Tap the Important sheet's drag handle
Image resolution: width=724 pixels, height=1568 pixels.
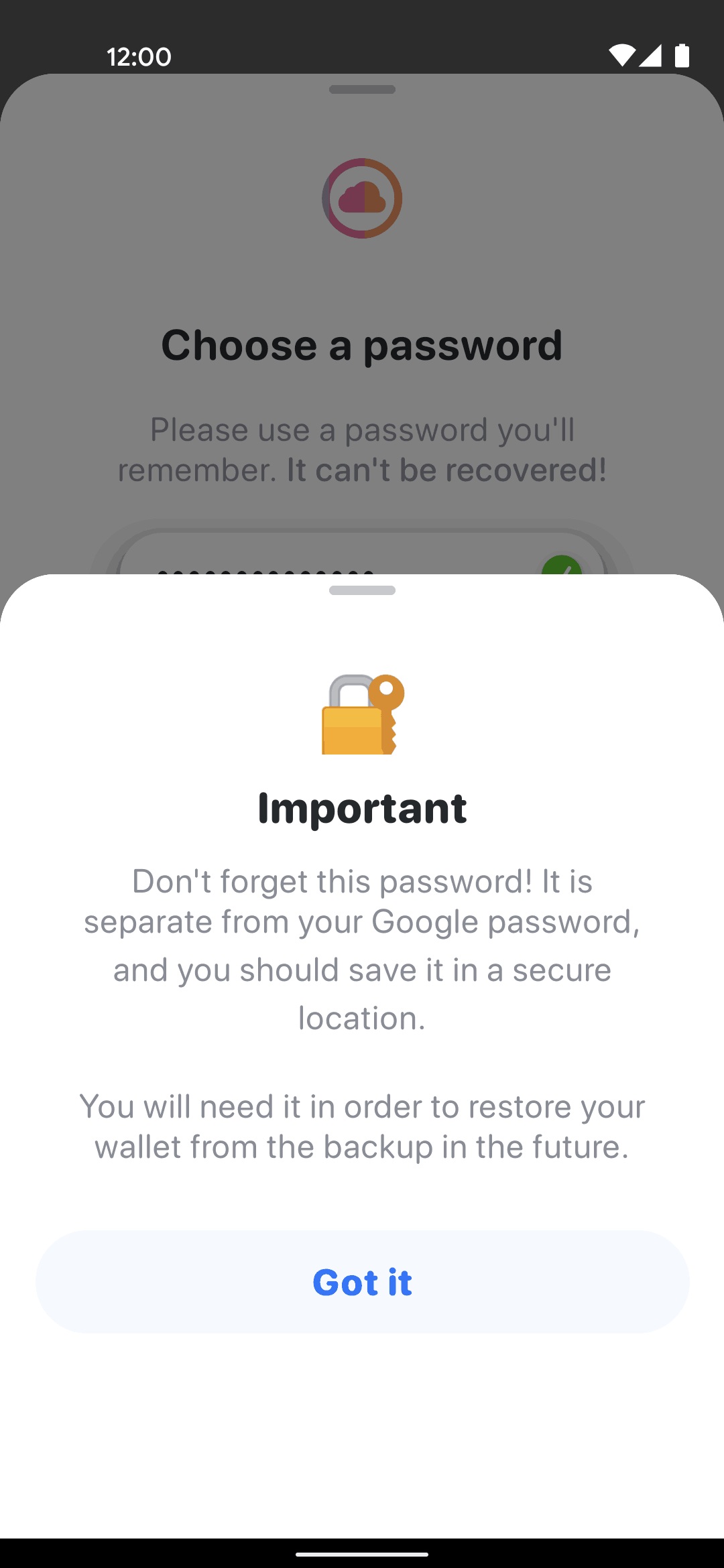[362, 590]
